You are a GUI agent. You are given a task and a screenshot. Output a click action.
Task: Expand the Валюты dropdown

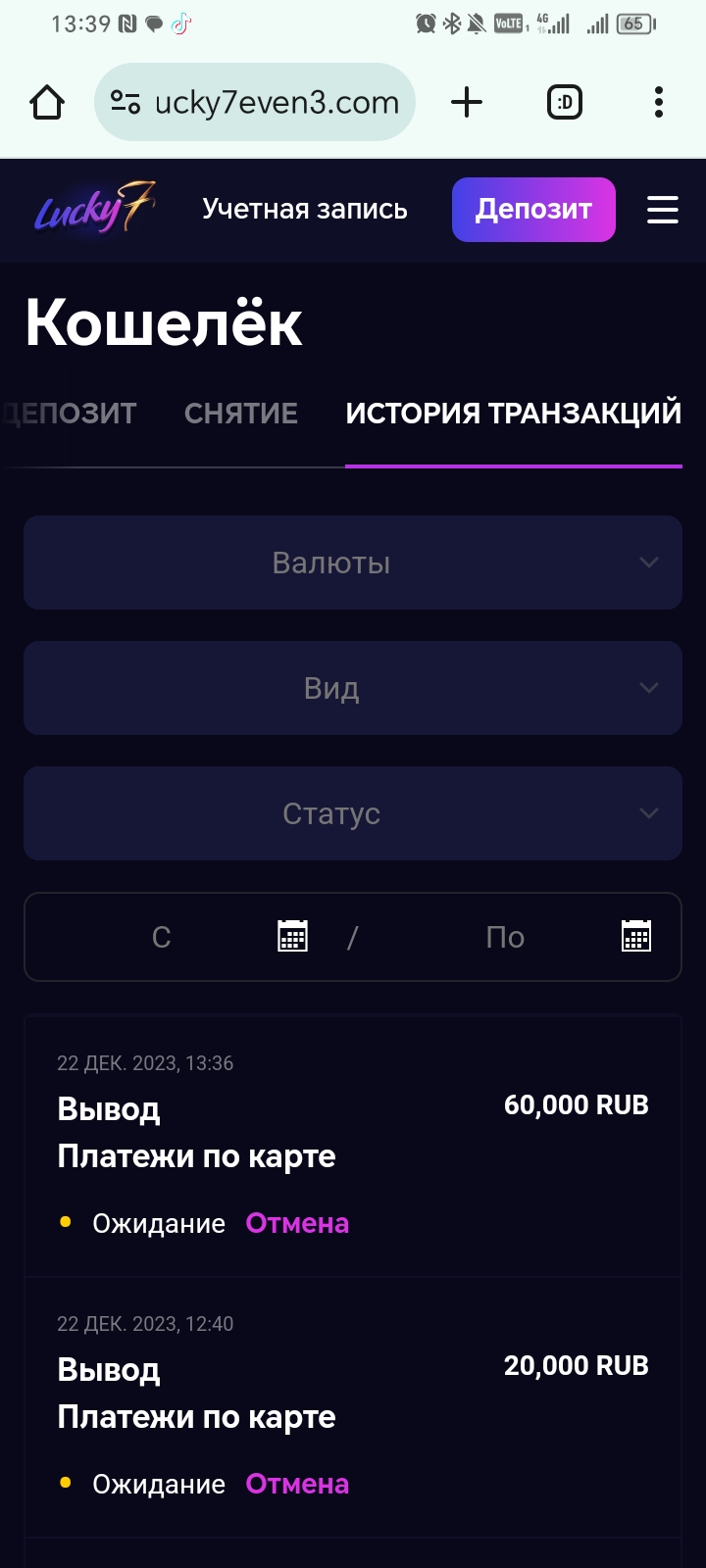point(353,563)
